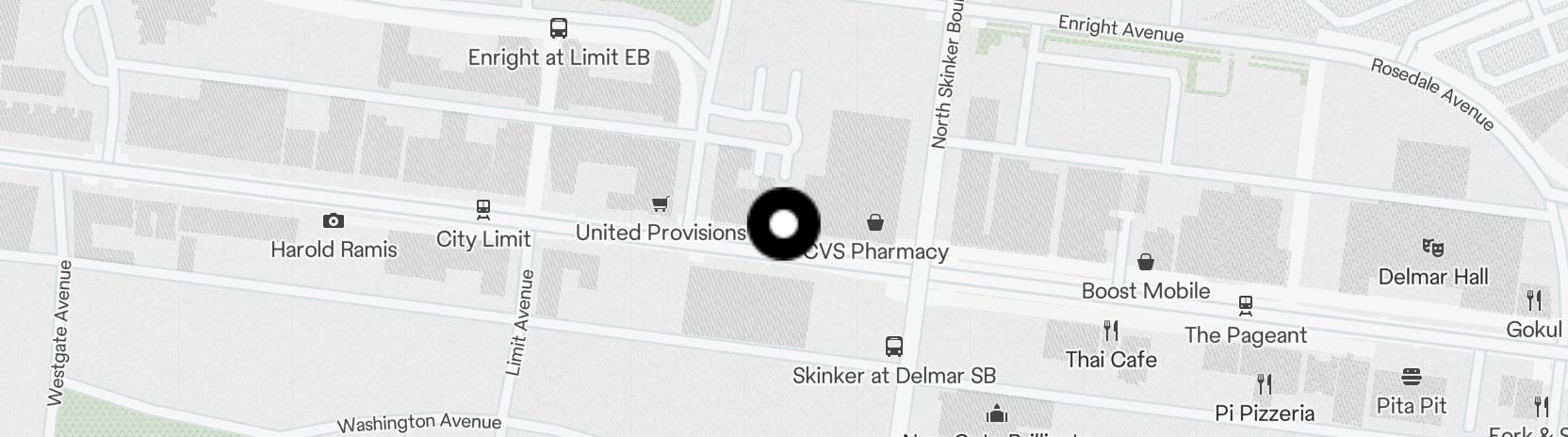This screenshot has height=437, width=1568.
Task: Select the Harold Ramis camera marker
Action: (333, 221)
